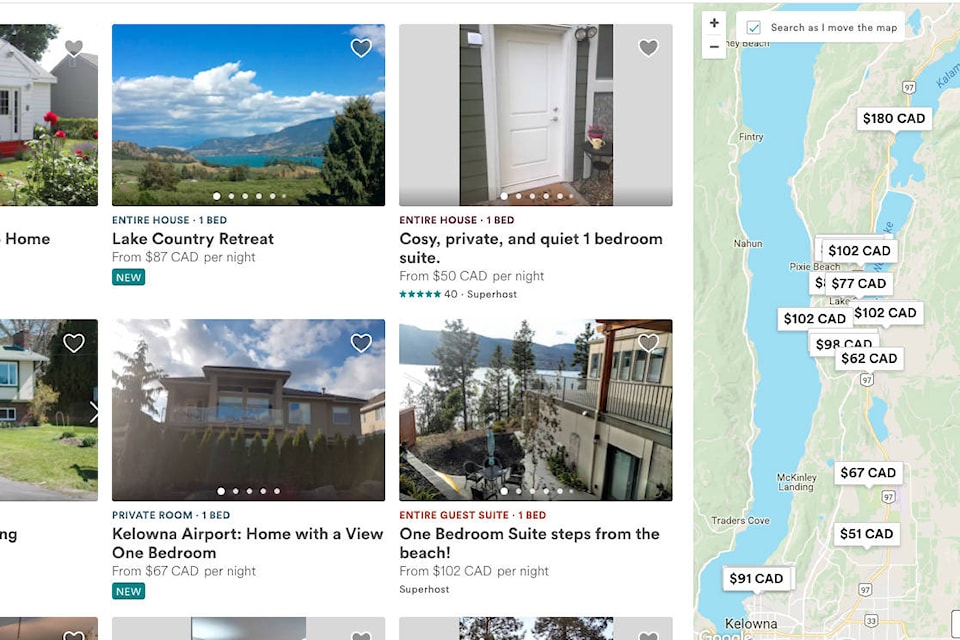960x640 pixels.
Task: Favorite the Cosy, private, quiet 1 bedroom suite
Action: [x=648, y=48]
